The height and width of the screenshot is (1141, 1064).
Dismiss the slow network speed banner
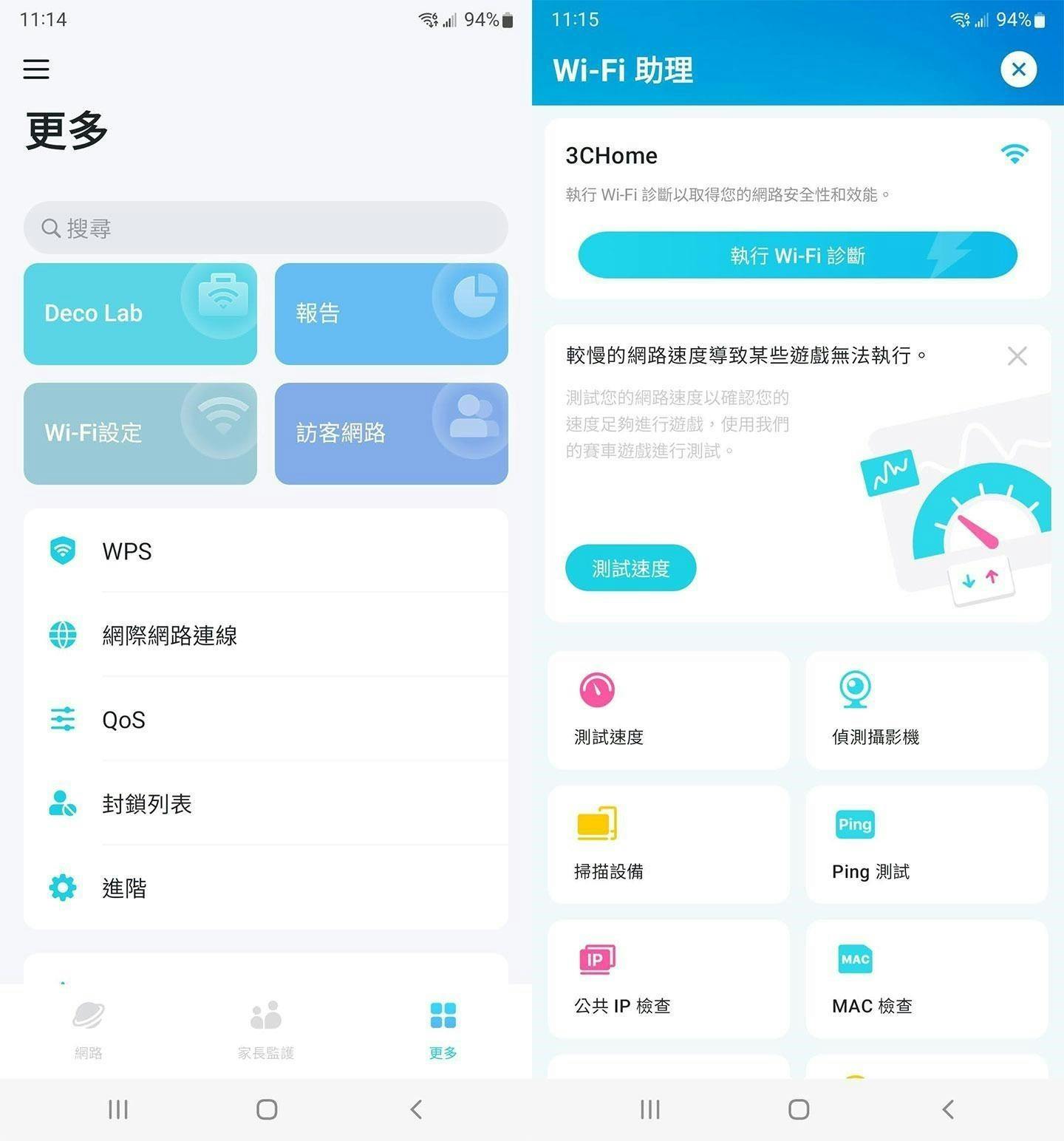pos(1017,356)
